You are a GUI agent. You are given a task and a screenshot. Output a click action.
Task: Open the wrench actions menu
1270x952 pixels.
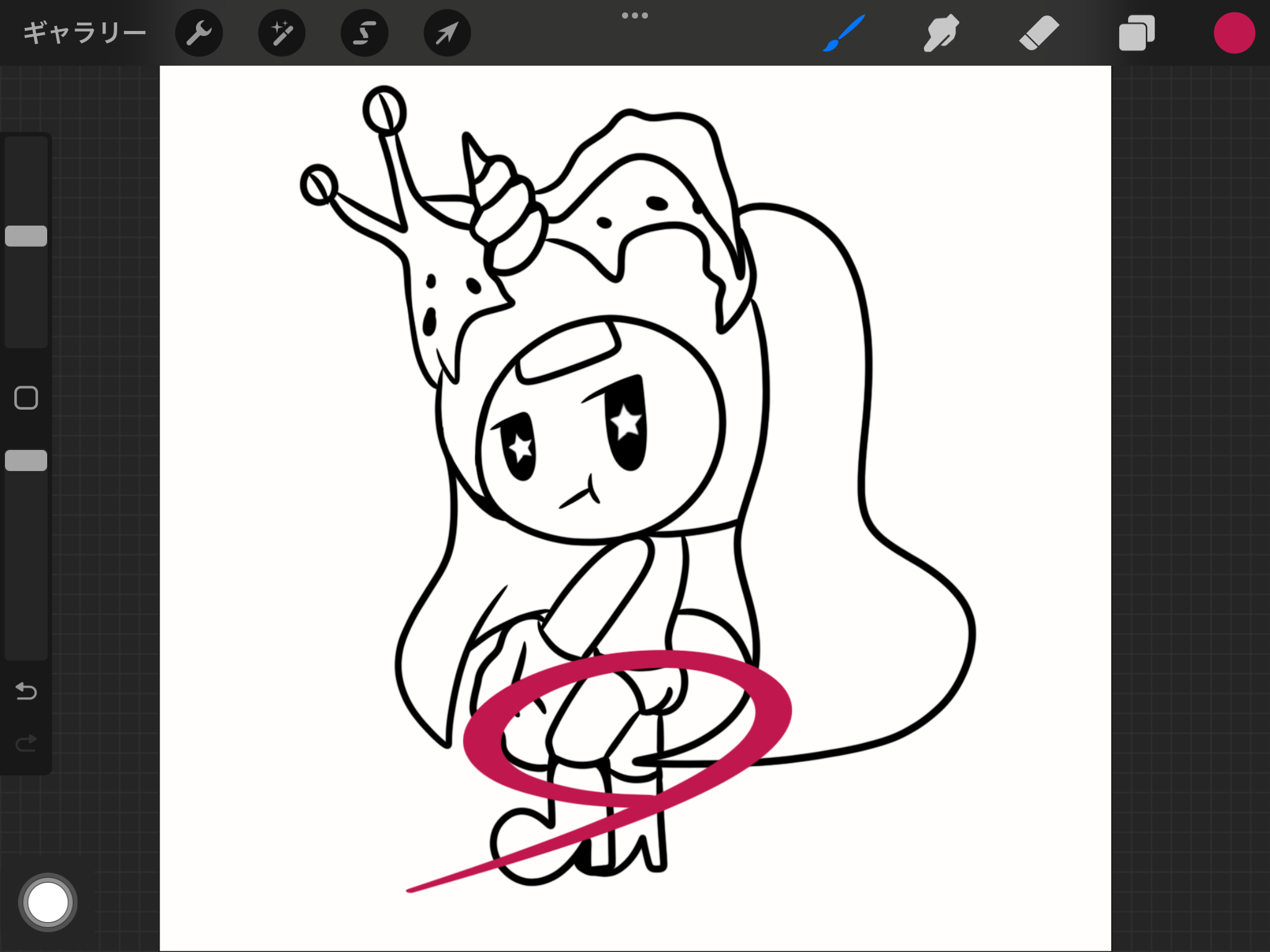point(199,33)
